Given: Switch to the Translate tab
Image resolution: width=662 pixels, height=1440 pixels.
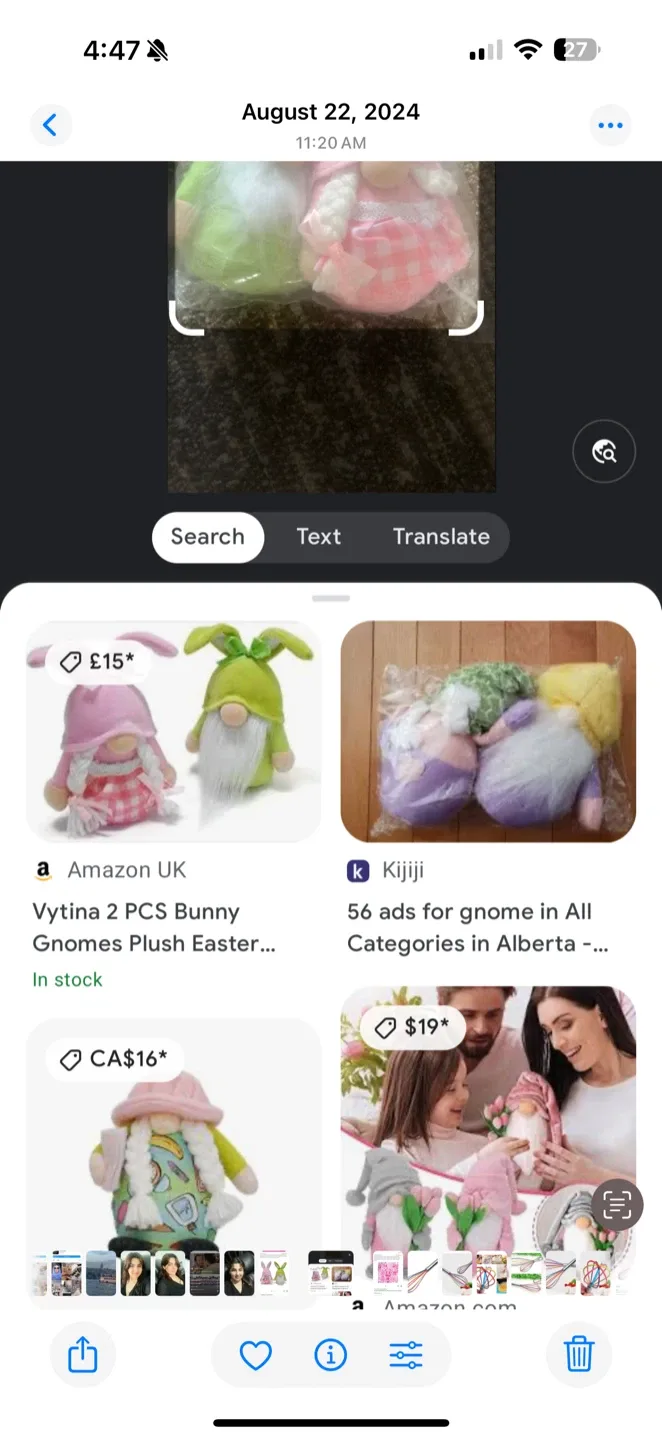Looking at the screenshot, I should (441, 537).
